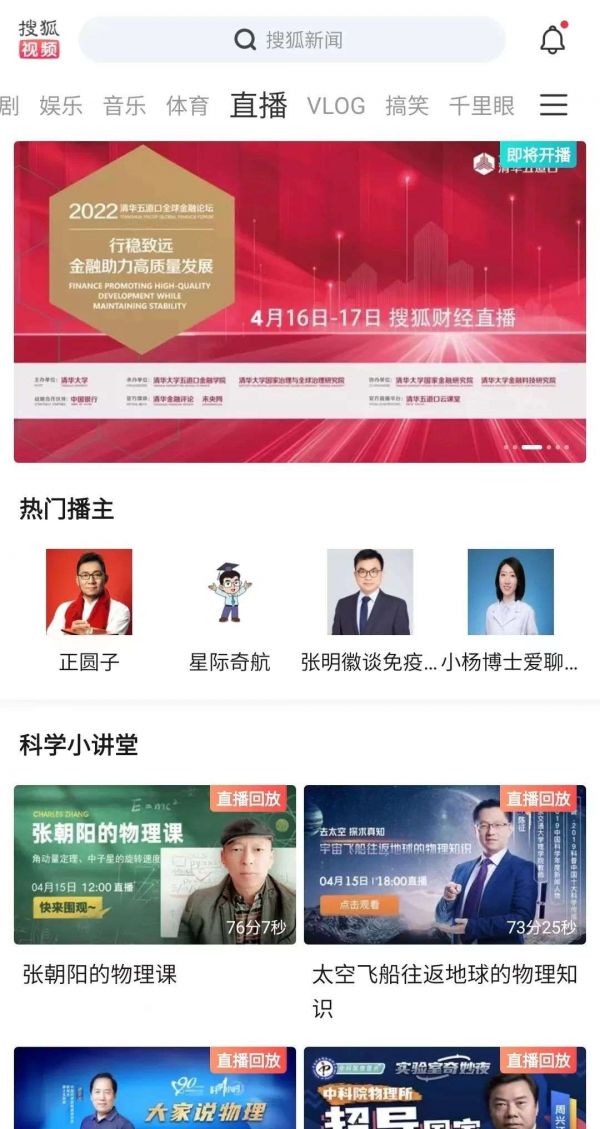600x1129 pixels.
Task: Open the 搜狐新闻 search box
Action: [x=292, y=40]
